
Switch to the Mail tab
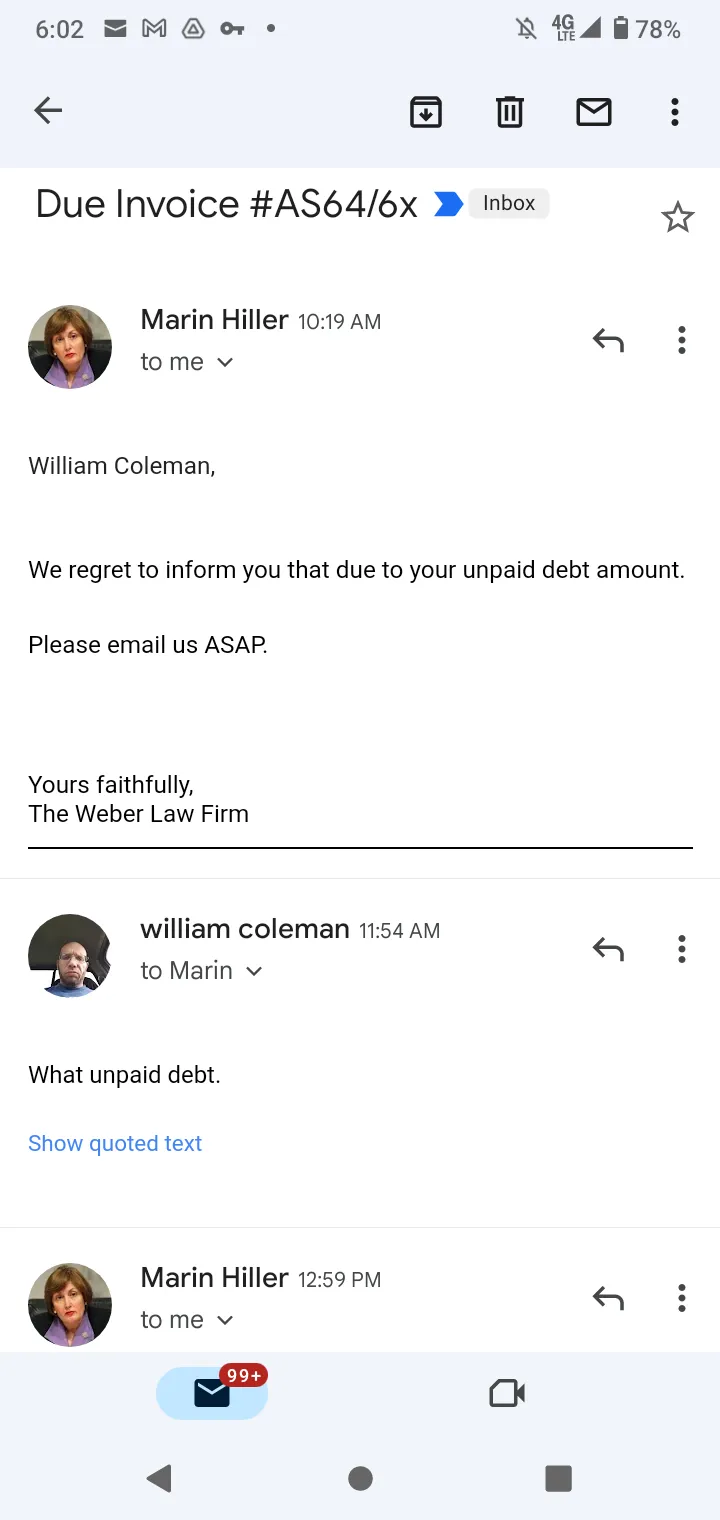pos(212,1392)
